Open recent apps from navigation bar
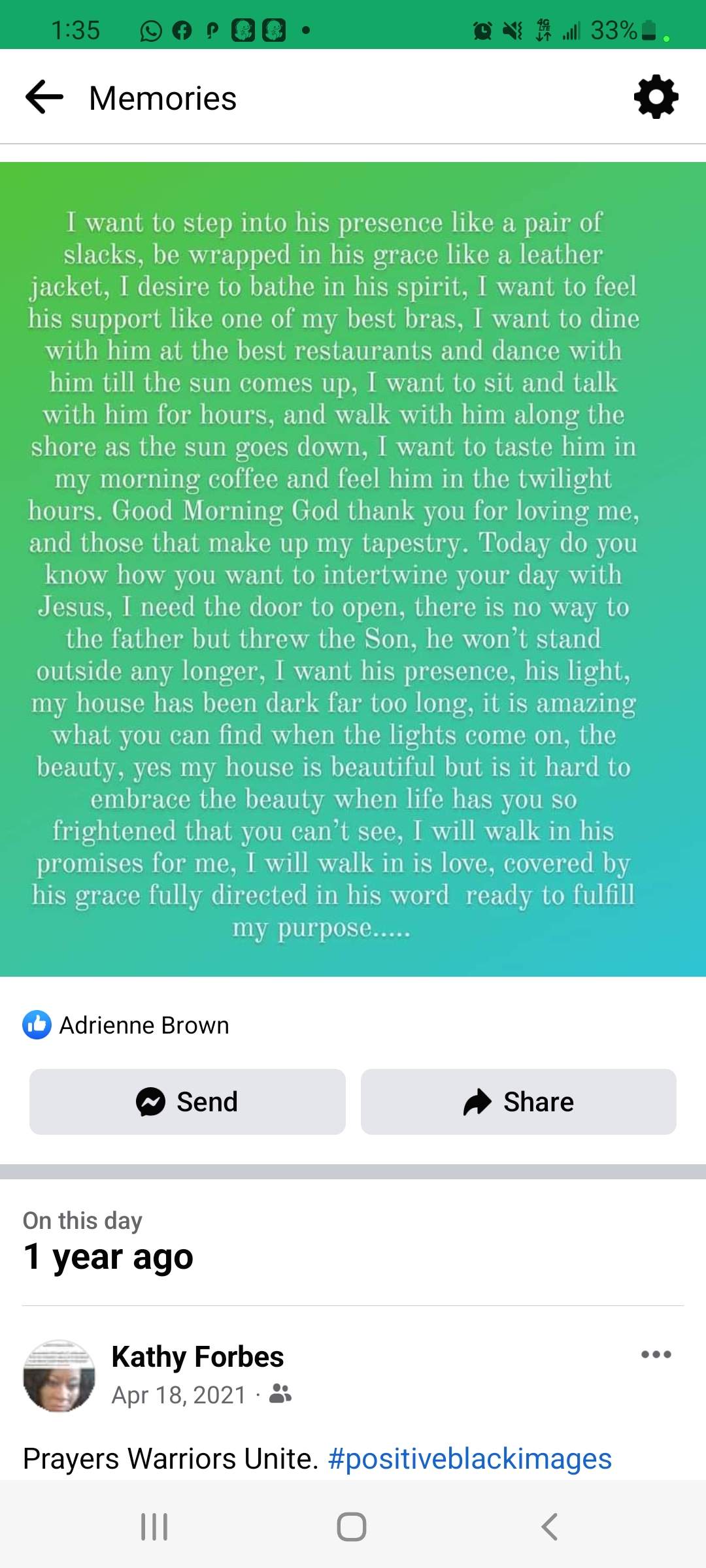 [x=154, y=1527]
